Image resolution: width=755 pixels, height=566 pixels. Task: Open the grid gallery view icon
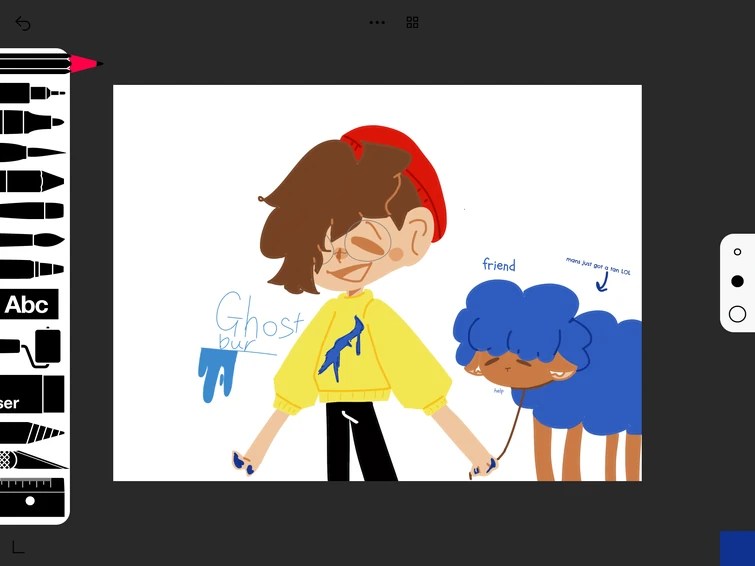coord(412,22)
